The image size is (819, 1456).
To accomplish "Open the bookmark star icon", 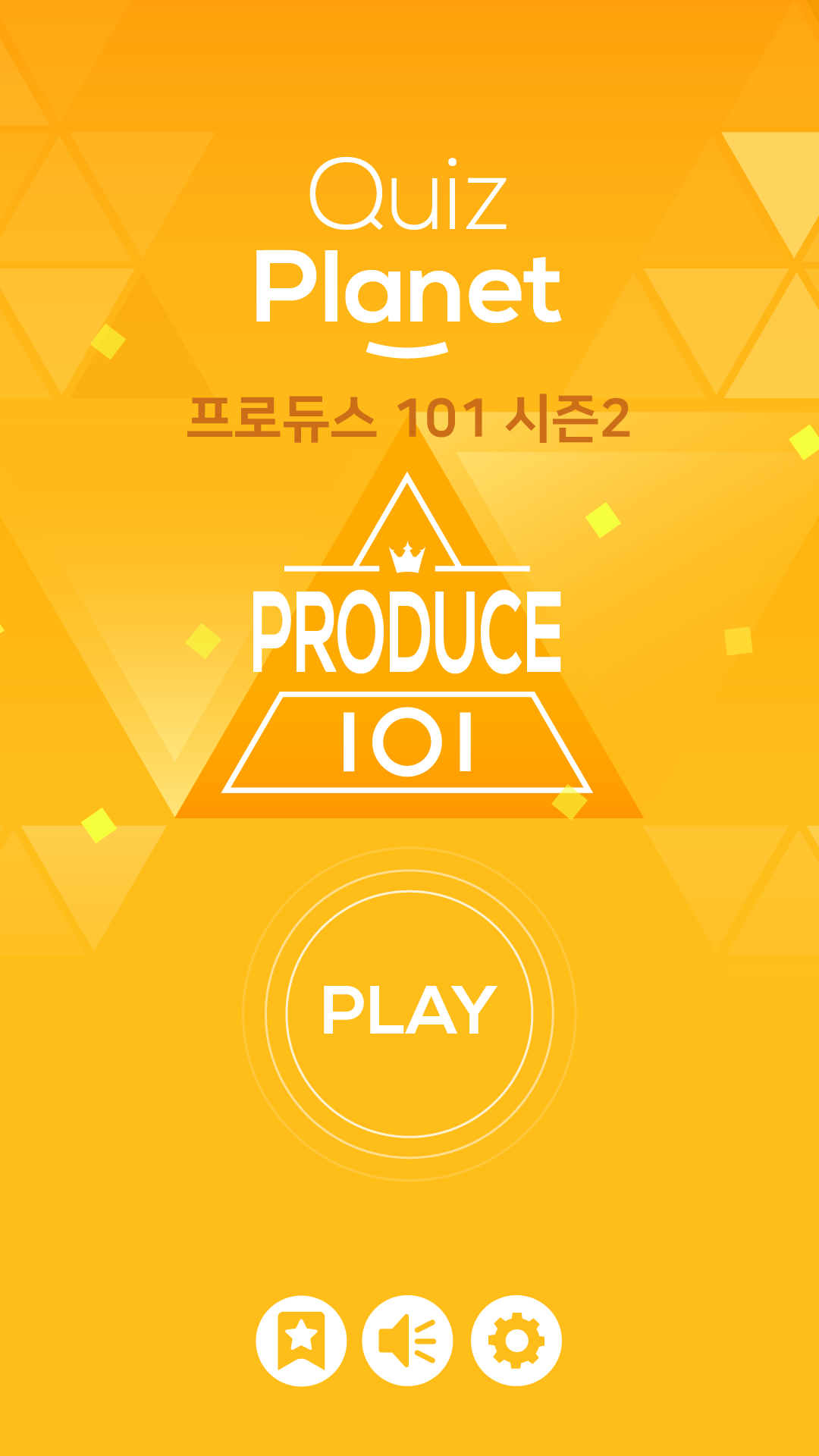I will [x=302, y=1341].
